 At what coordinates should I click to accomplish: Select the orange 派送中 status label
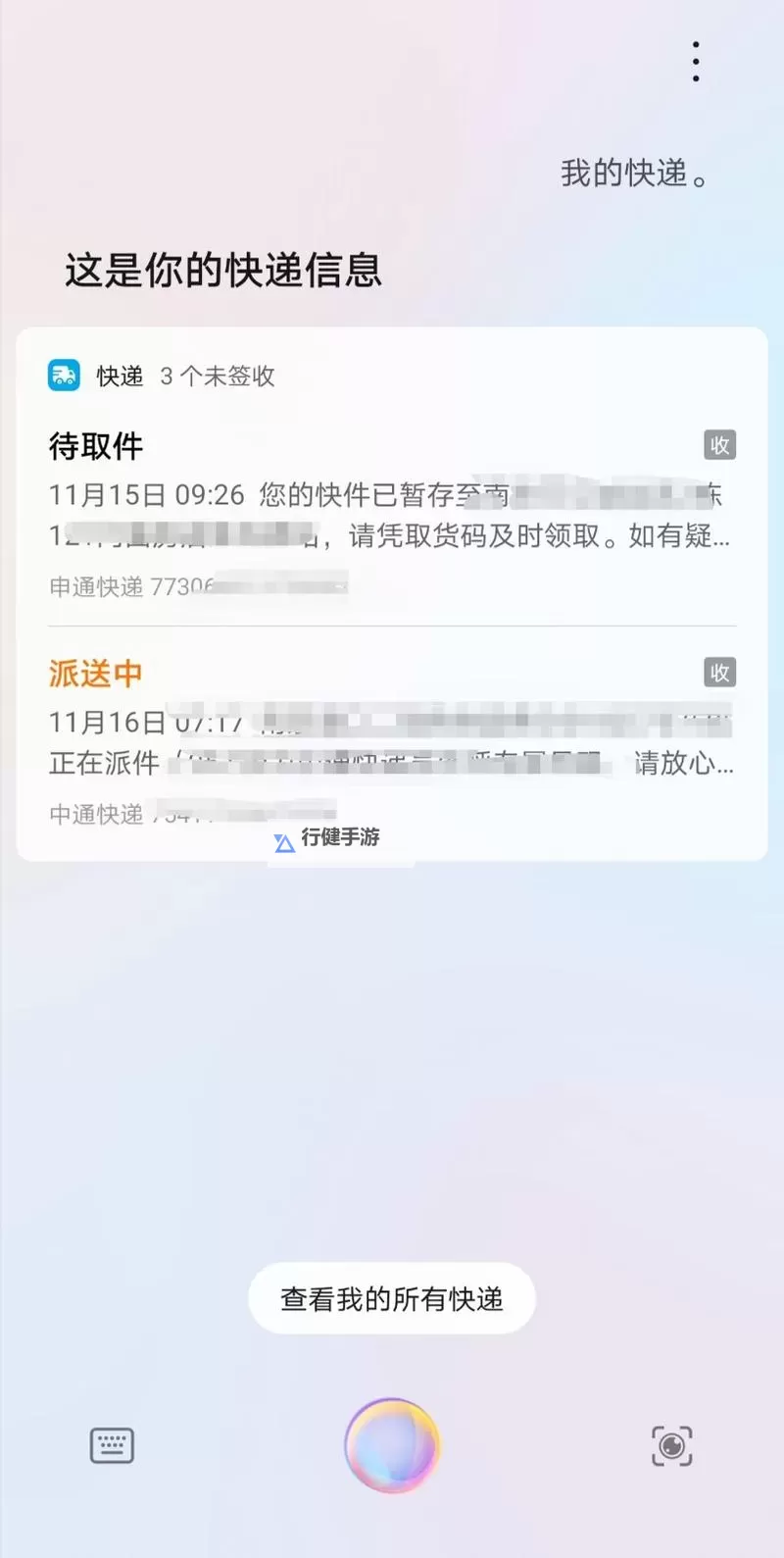93,673
